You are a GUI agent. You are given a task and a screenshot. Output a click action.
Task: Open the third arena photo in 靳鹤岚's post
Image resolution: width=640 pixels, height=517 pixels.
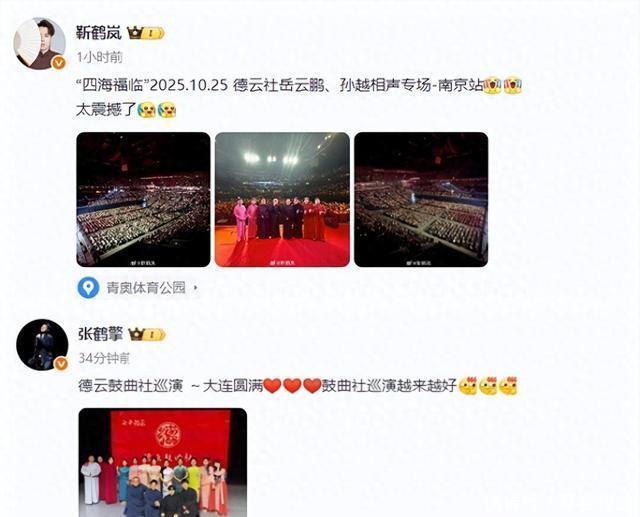[x=421, y=200]
